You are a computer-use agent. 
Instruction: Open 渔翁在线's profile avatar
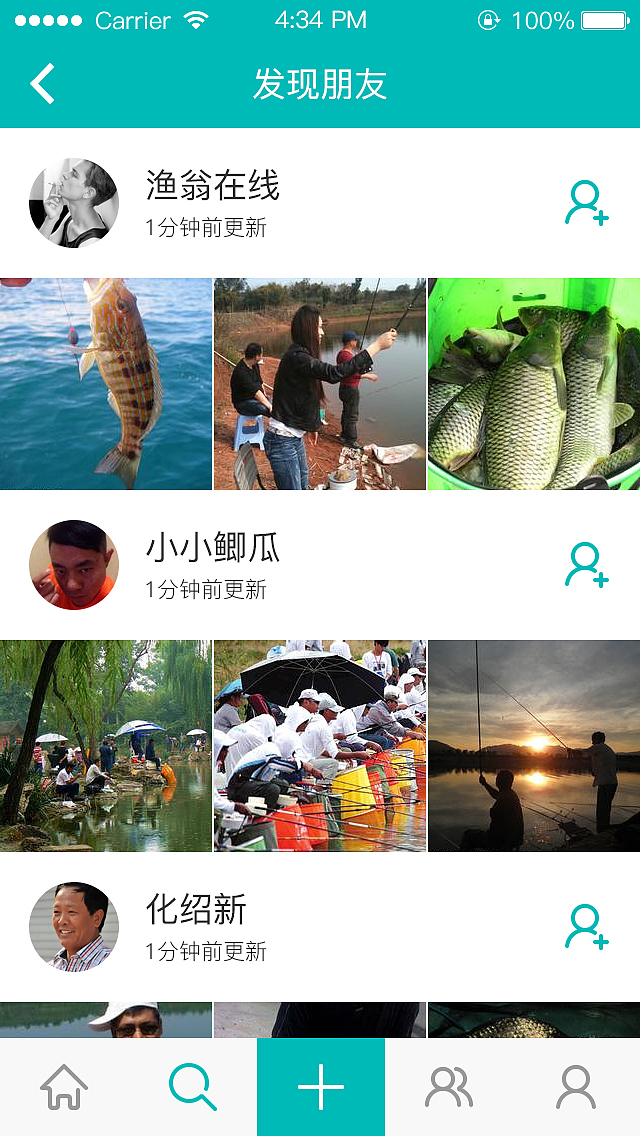[x=74, y=203]
